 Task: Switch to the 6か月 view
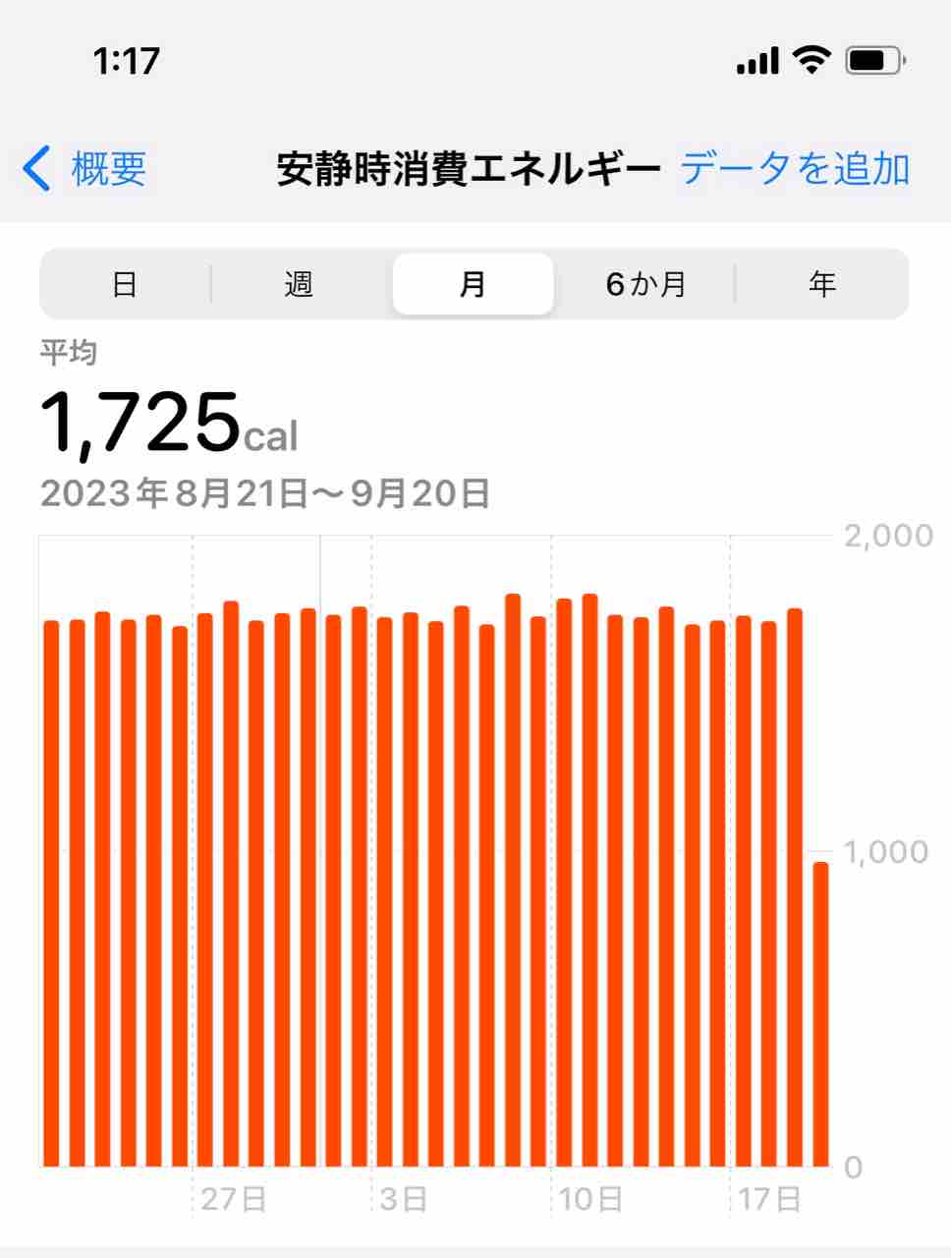[645, 284]
